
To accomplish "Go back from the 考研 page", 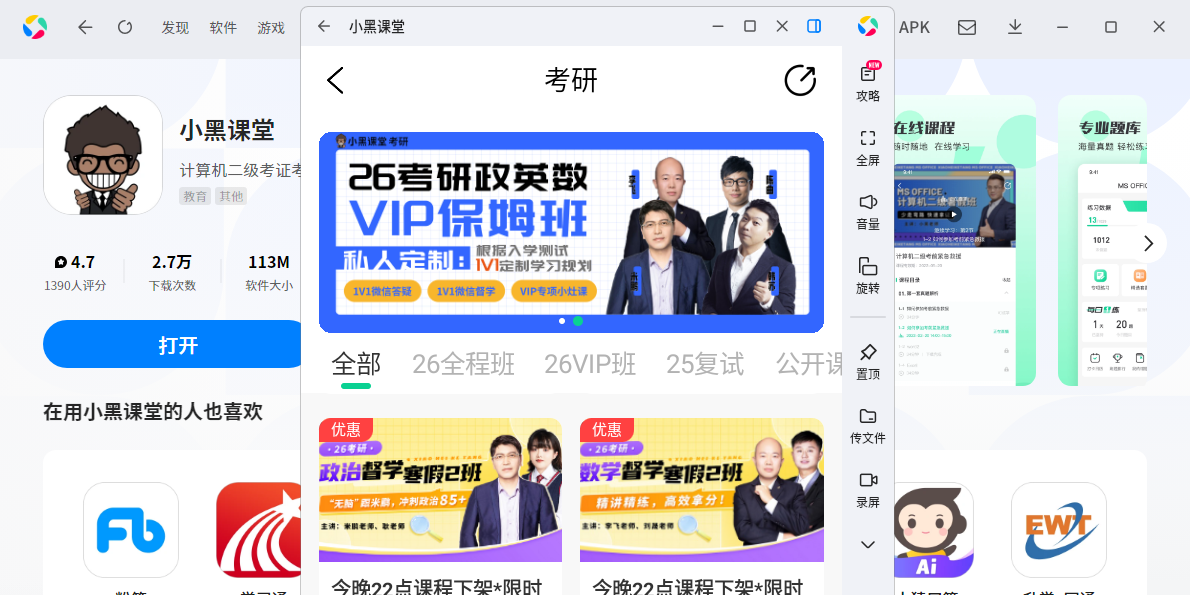I will (x=336, y=81).
